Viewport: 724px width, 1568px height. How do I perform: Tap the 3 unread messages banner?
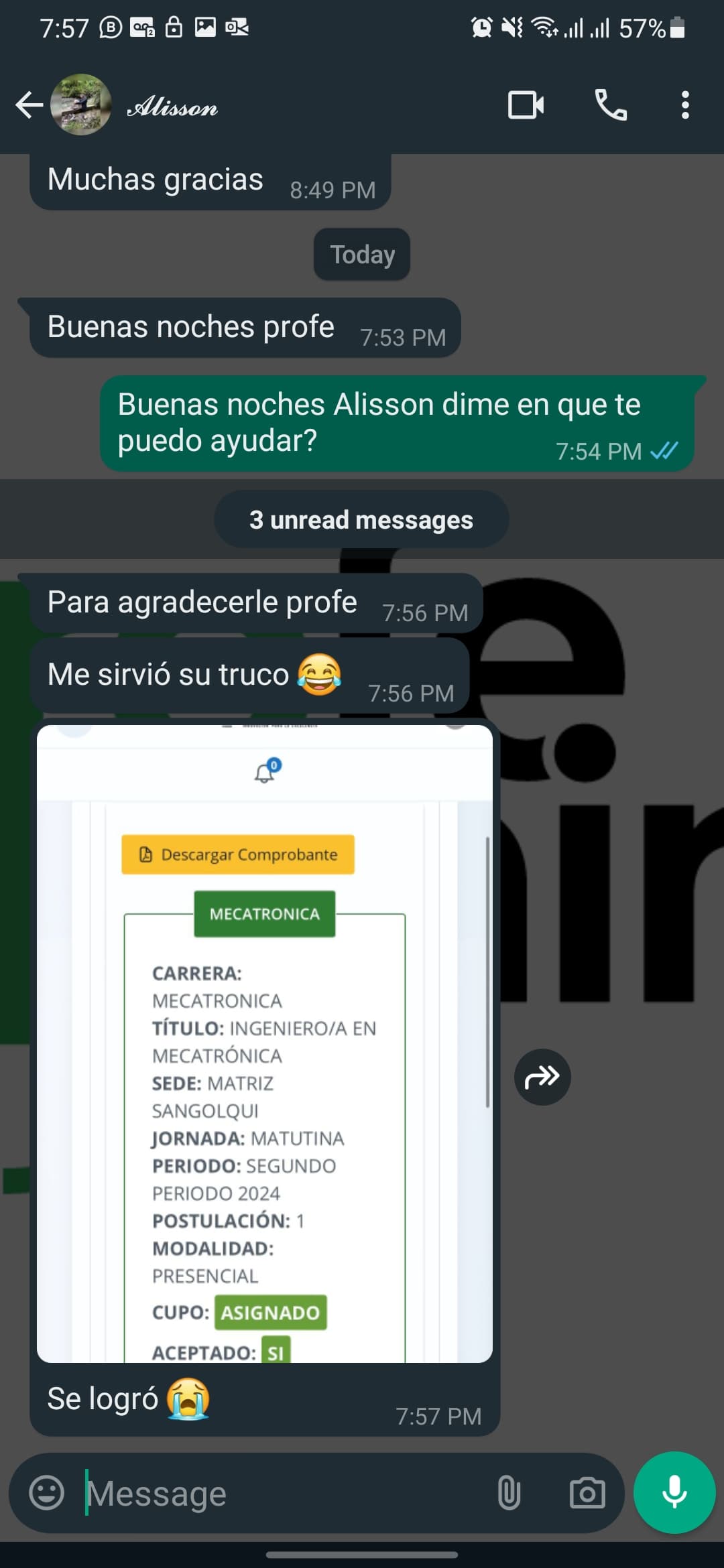coord(361,519)
